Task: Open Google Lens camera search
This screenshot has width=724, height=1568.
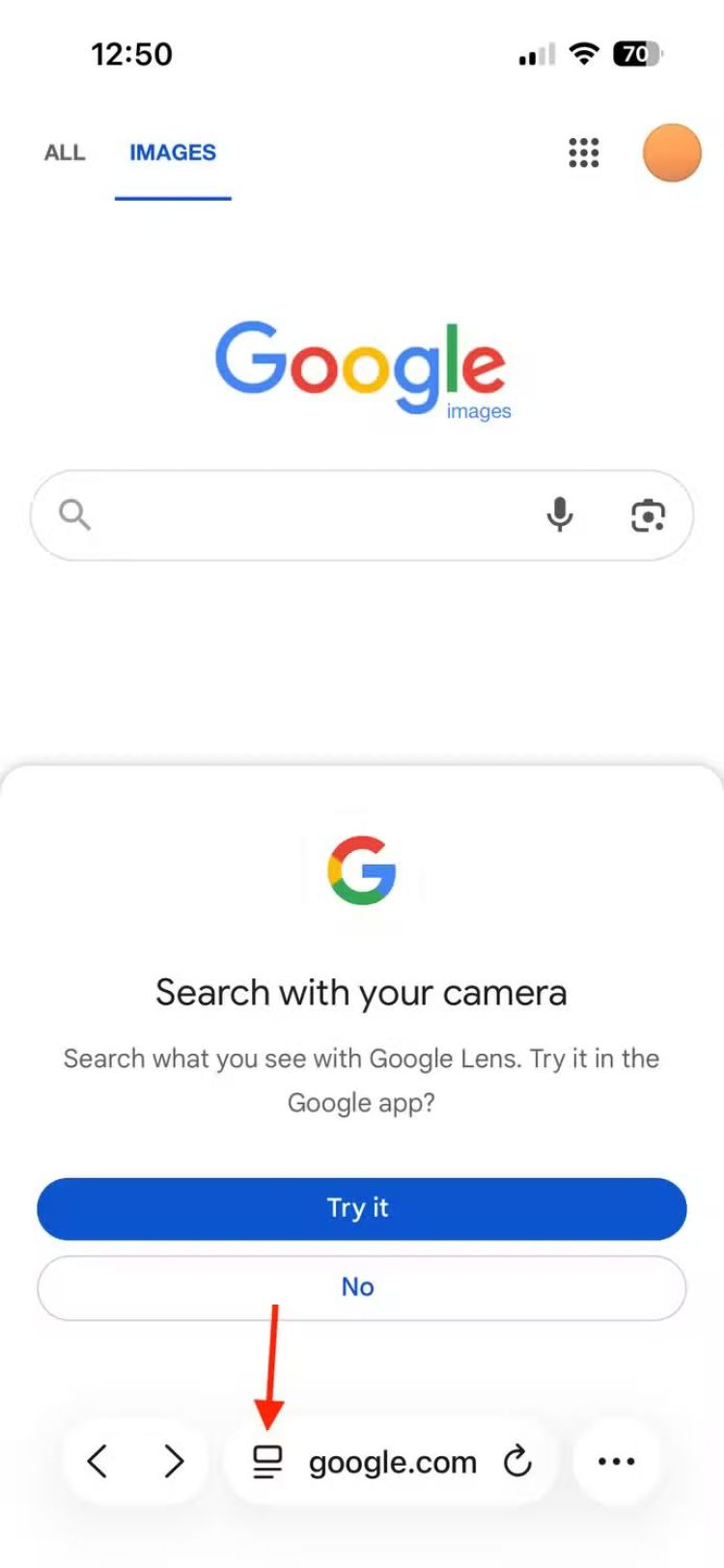Action: 648,516
